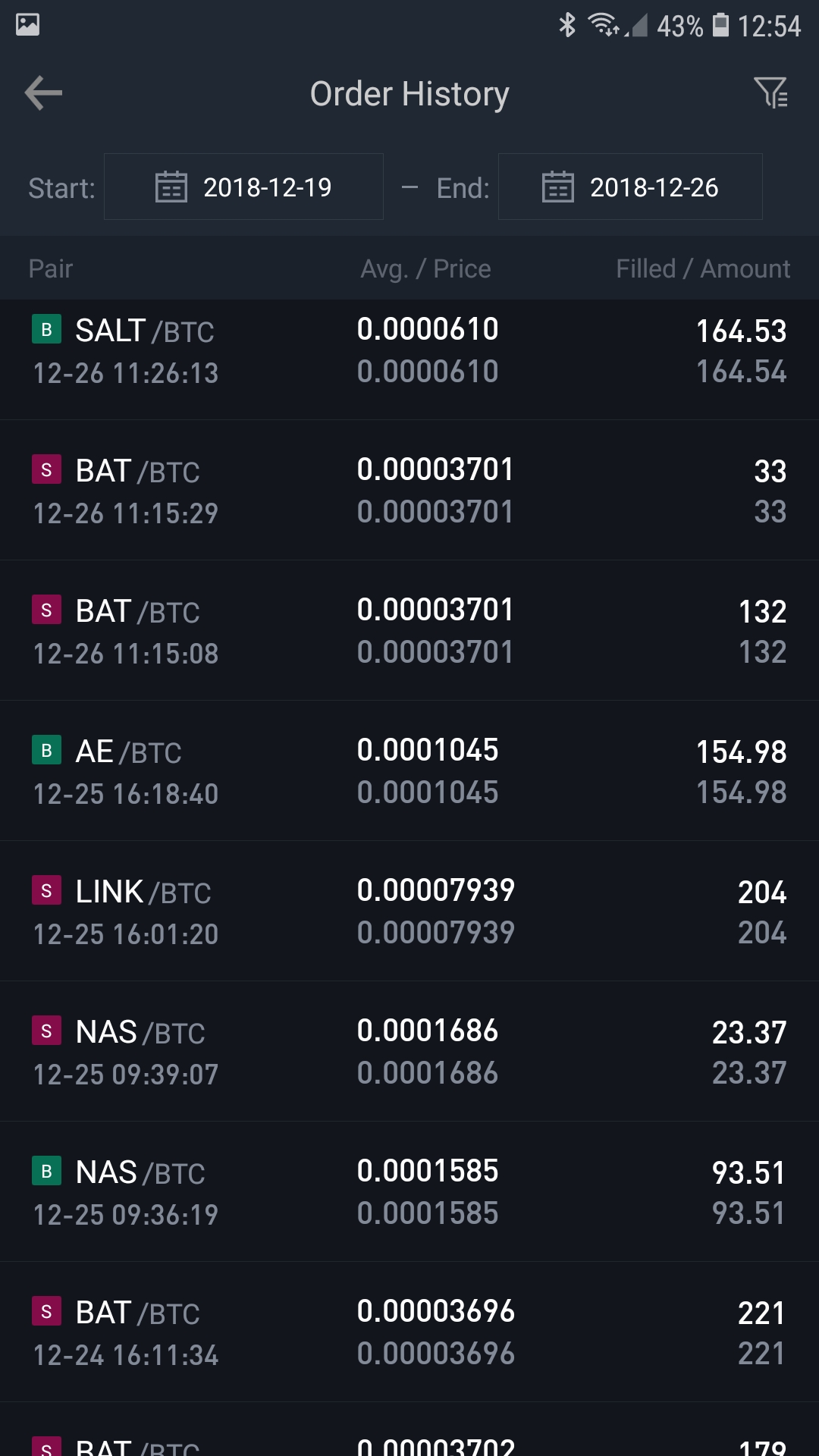
Task: View the AE/BTC buy order details
Action: [409, 771]
